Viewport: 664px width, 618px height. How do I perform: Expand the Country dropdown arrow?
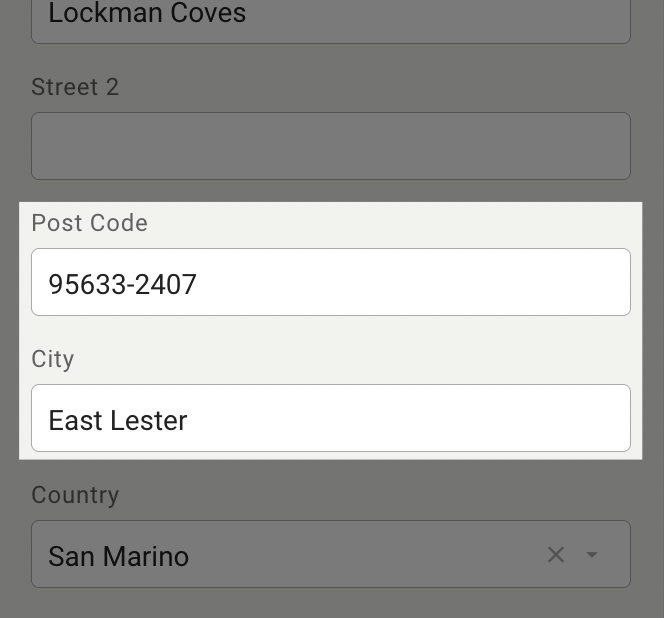(592, 555)
